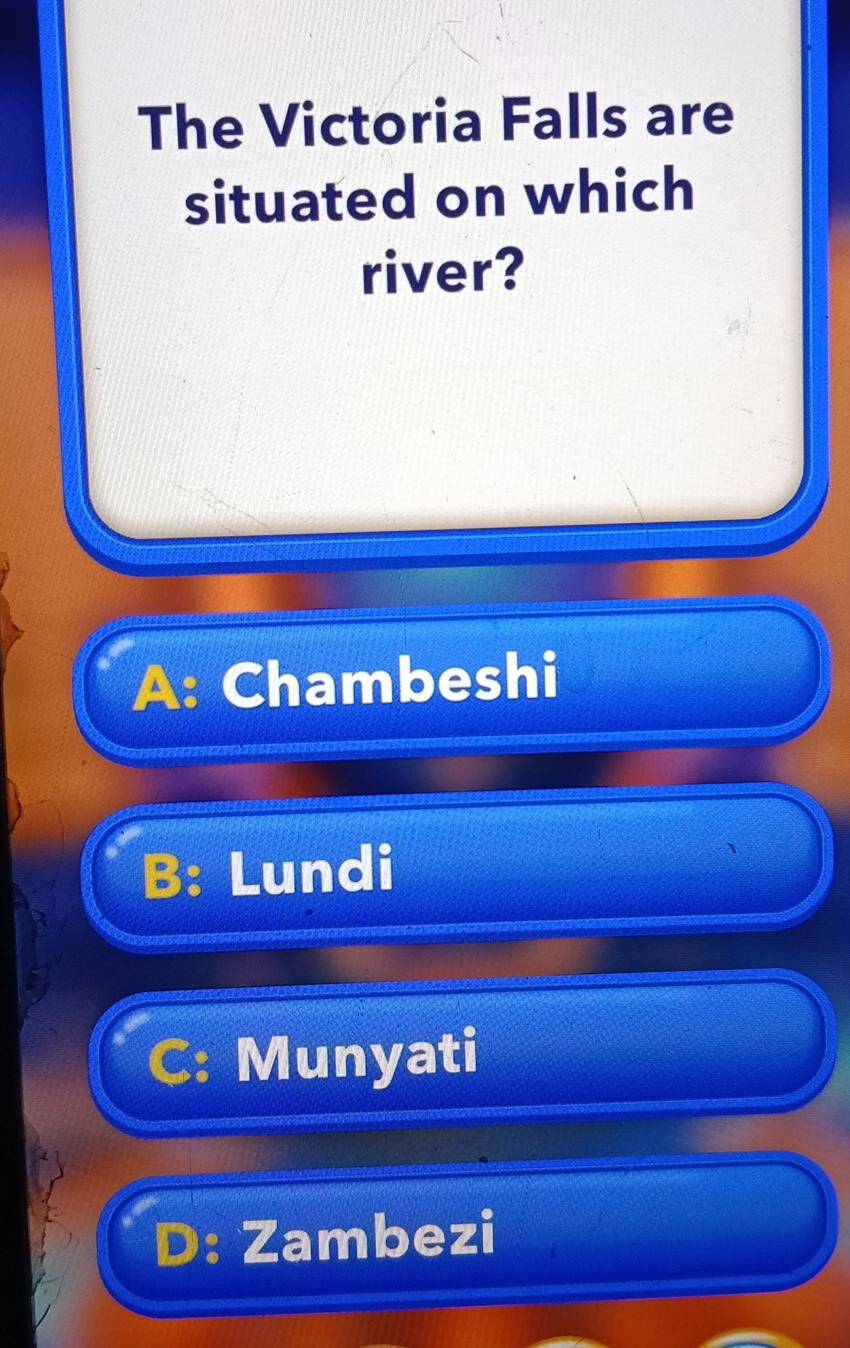This screenshot has height=1348, width=850.
Task: Choose answer B: Lundi
Action: tap(458, 868)
